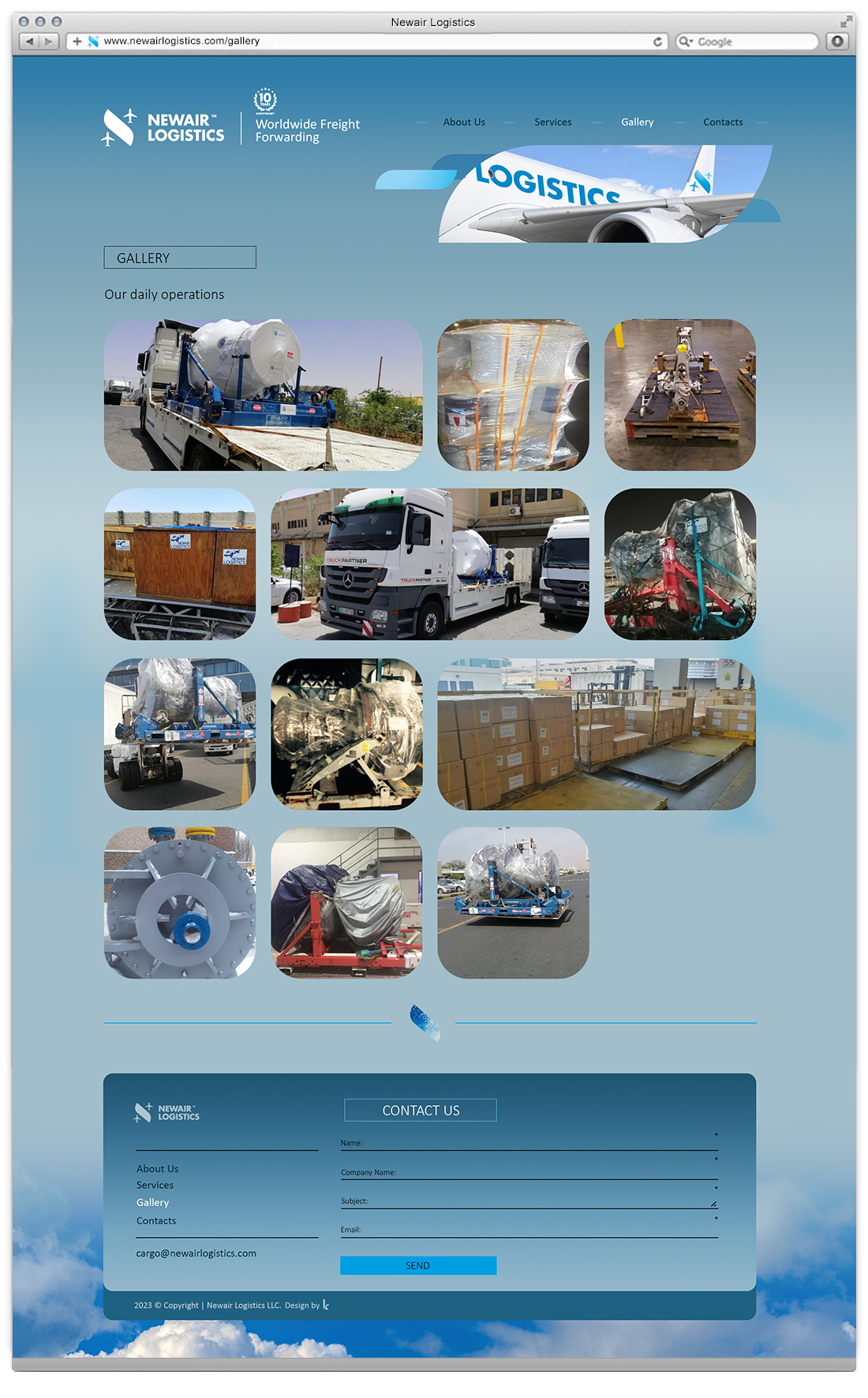Image resolution: width=868 pixels, height=1398 pixels.
Task: Submit the contact form with SEND
Action: tap(418, 1265)
